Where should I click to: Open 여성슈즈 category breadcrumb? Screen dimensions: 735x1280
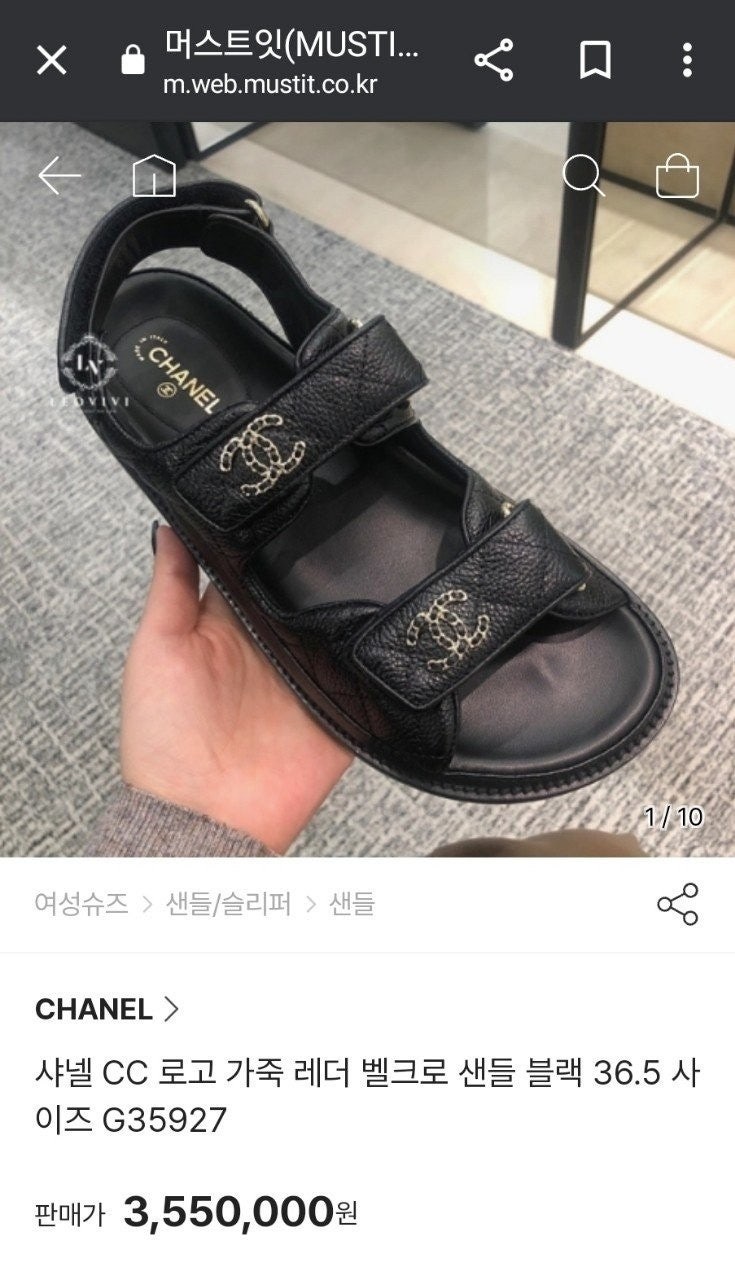click(x=81, y=904)
